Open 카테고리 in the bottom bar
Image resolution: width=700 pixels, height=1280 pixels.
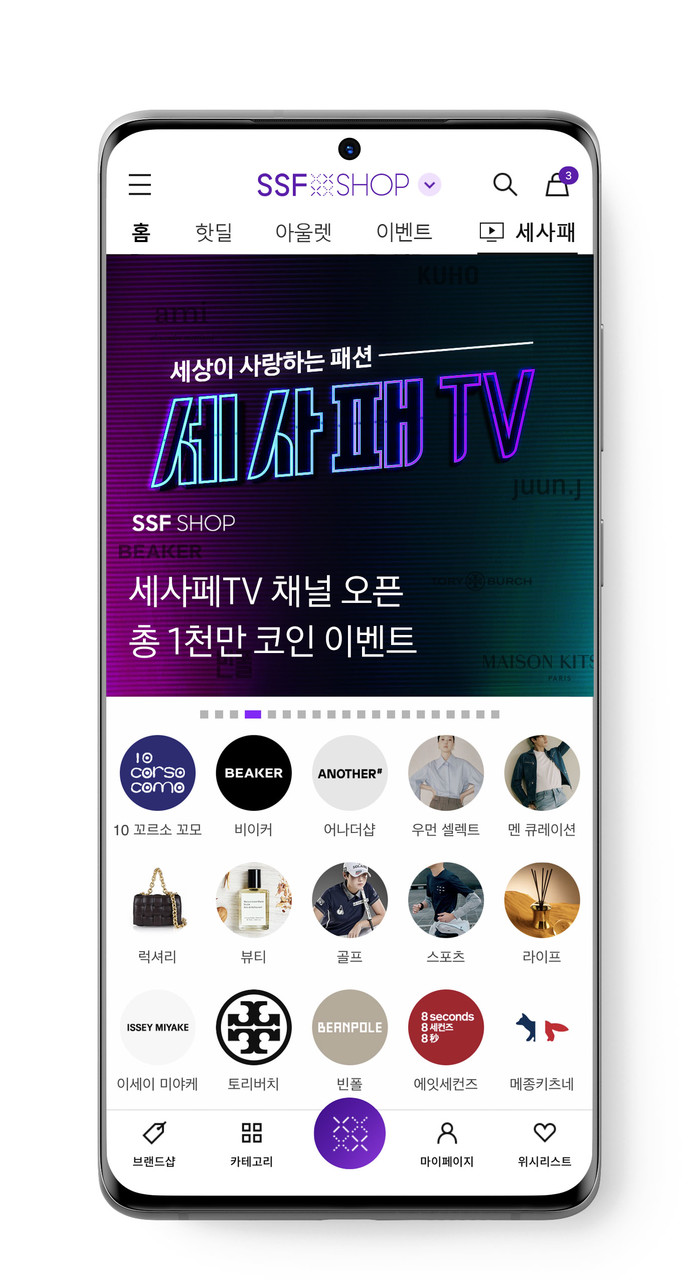(x=251, y=1143)
